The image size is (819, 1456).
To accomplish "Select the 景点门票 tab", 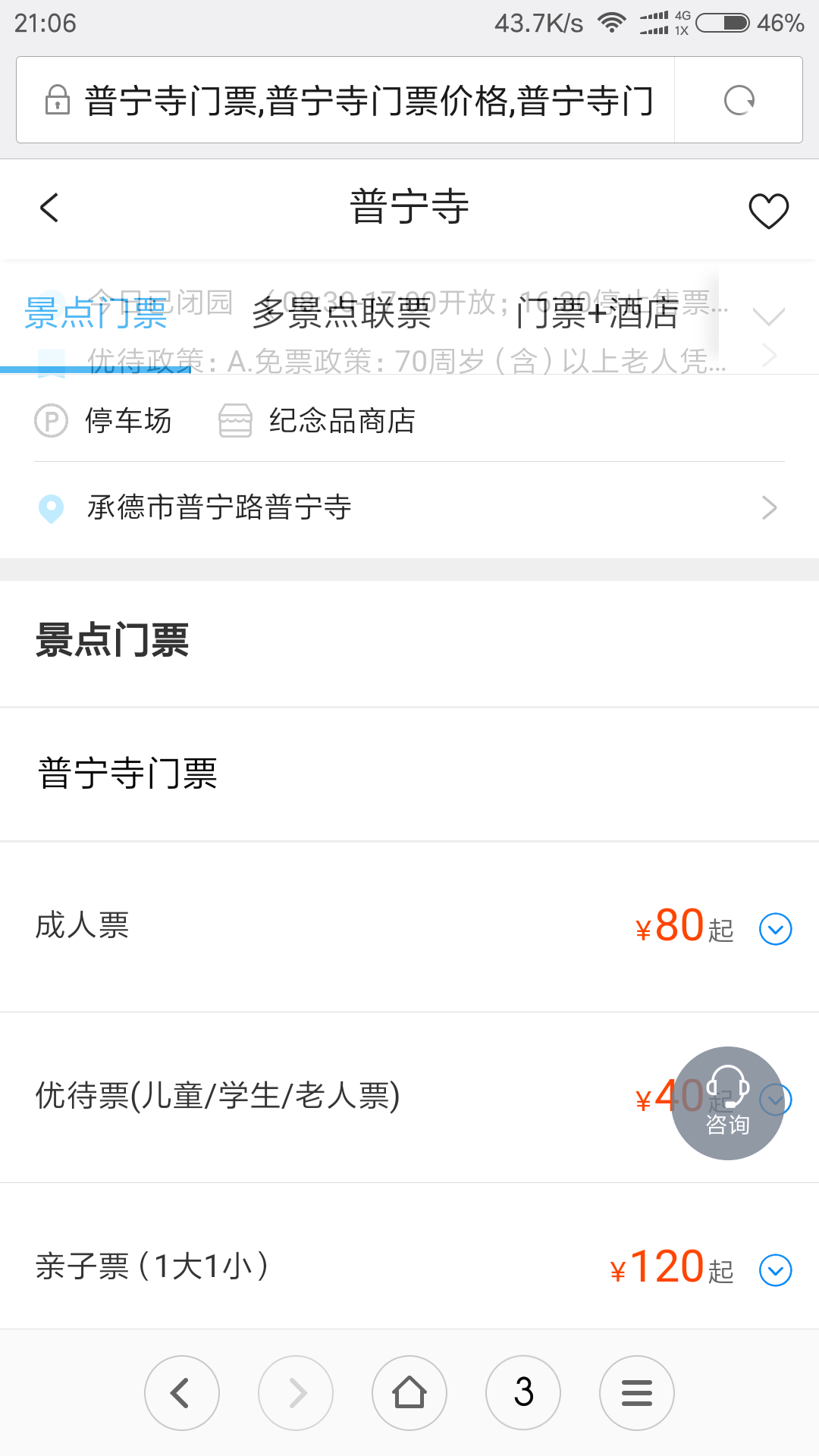I will (96, 313).
